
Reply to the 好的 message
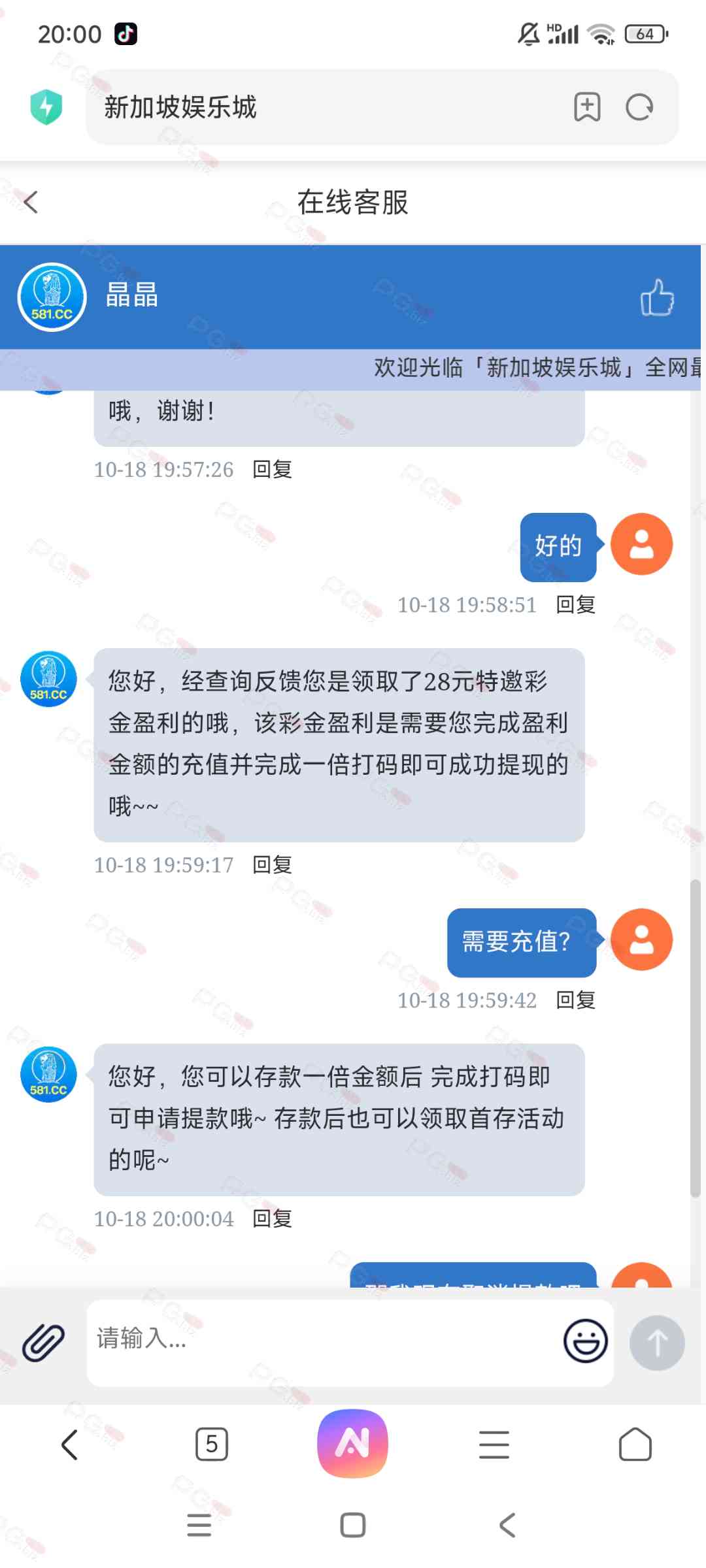[x=575, y=605]
